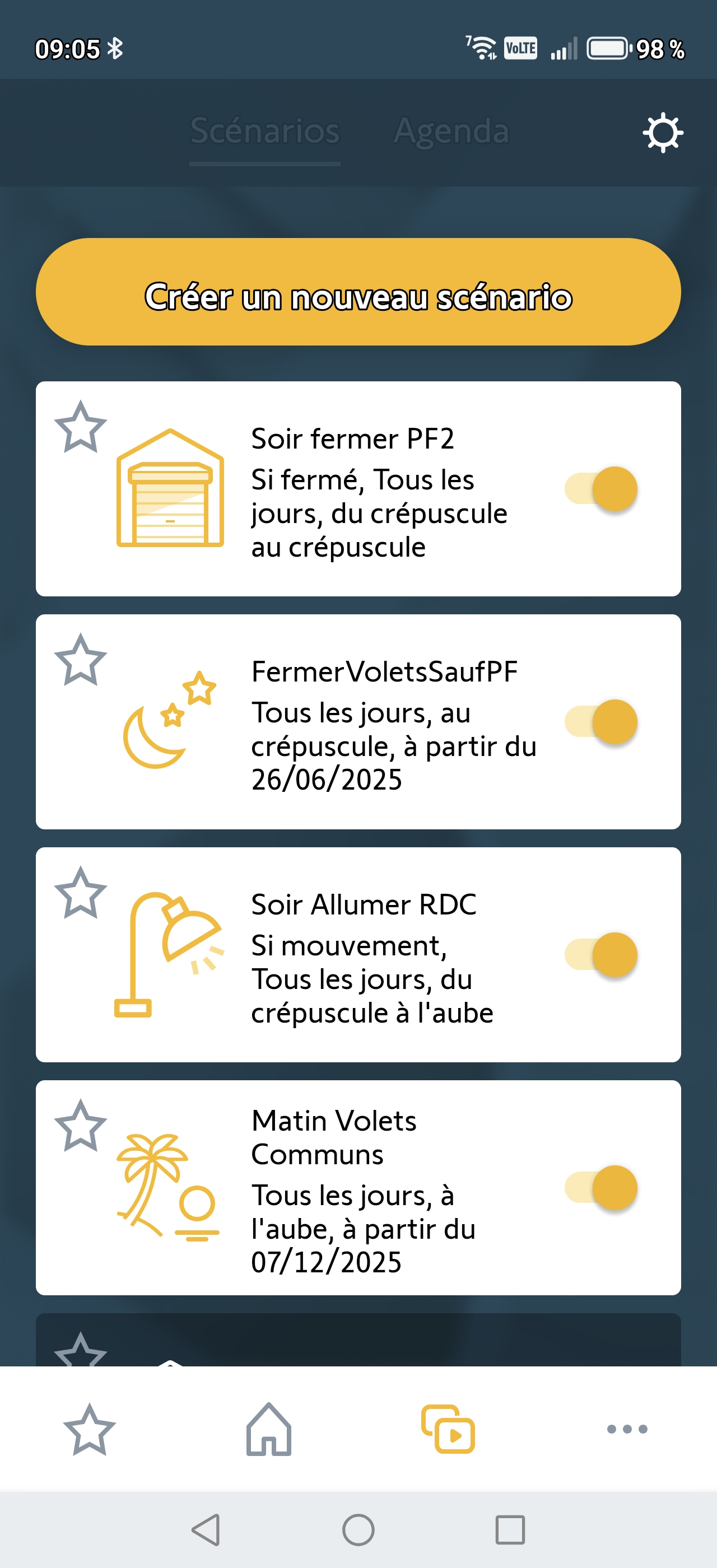This screenshot has width=717, height=1568.
Task: Go to the favorites star in bottom bar
Action: click(x=90, y=1429)
